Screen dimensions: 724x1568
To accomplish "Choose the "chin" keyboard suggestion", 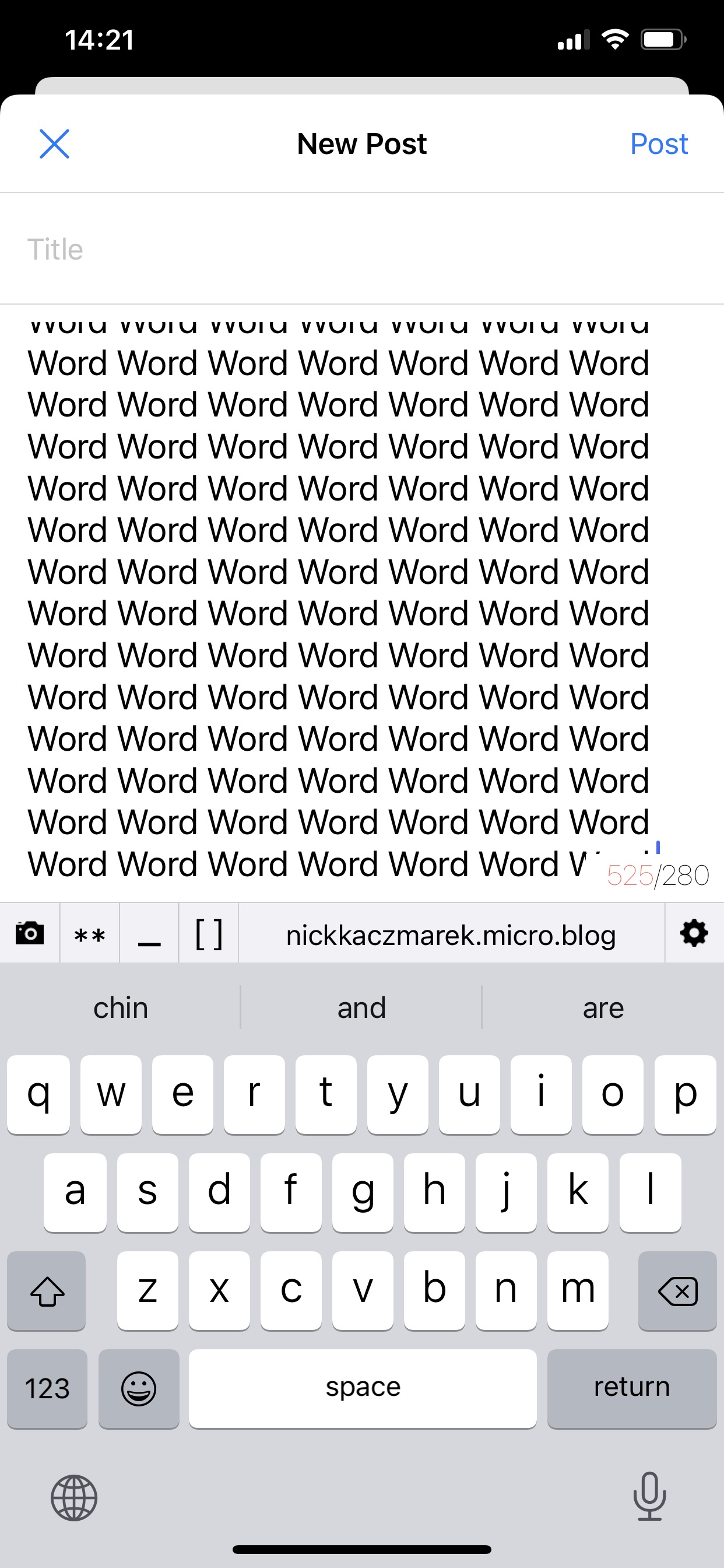I will click(121, 1007).
